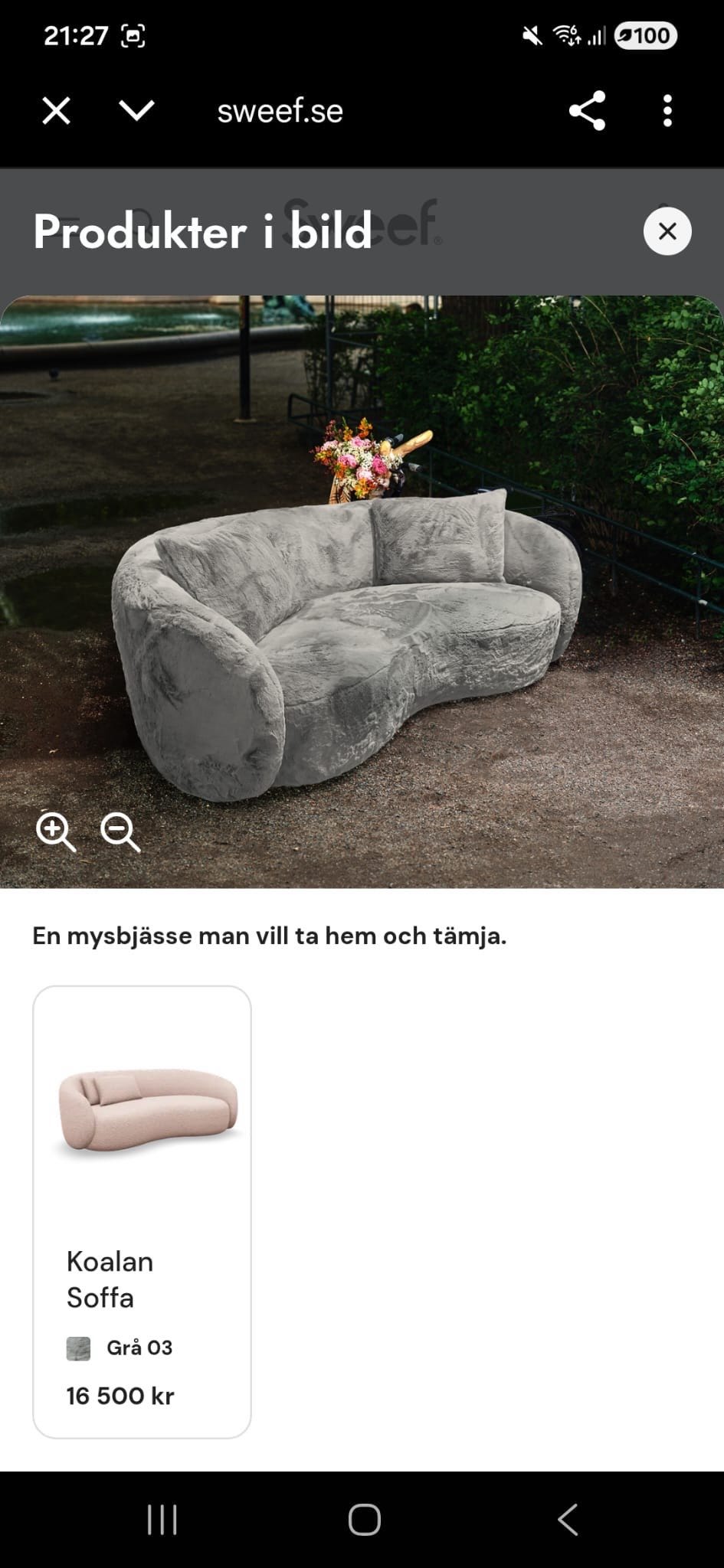Viewport: 724px width, 1568px height.
Task: Select the Grå 03 color swatch
Action: [x=77, y=1347]
